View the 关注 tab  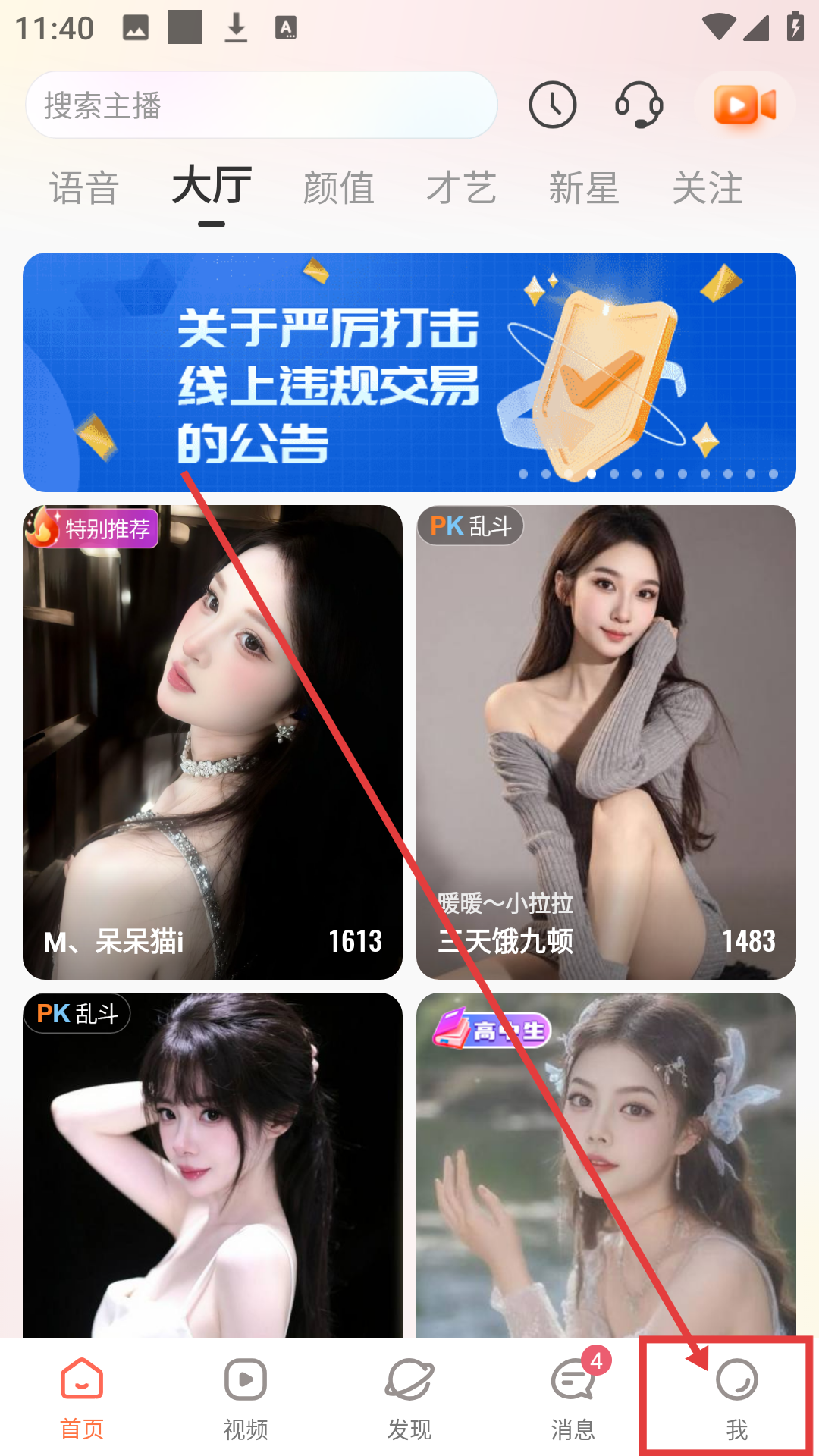(x=708, y=188)
